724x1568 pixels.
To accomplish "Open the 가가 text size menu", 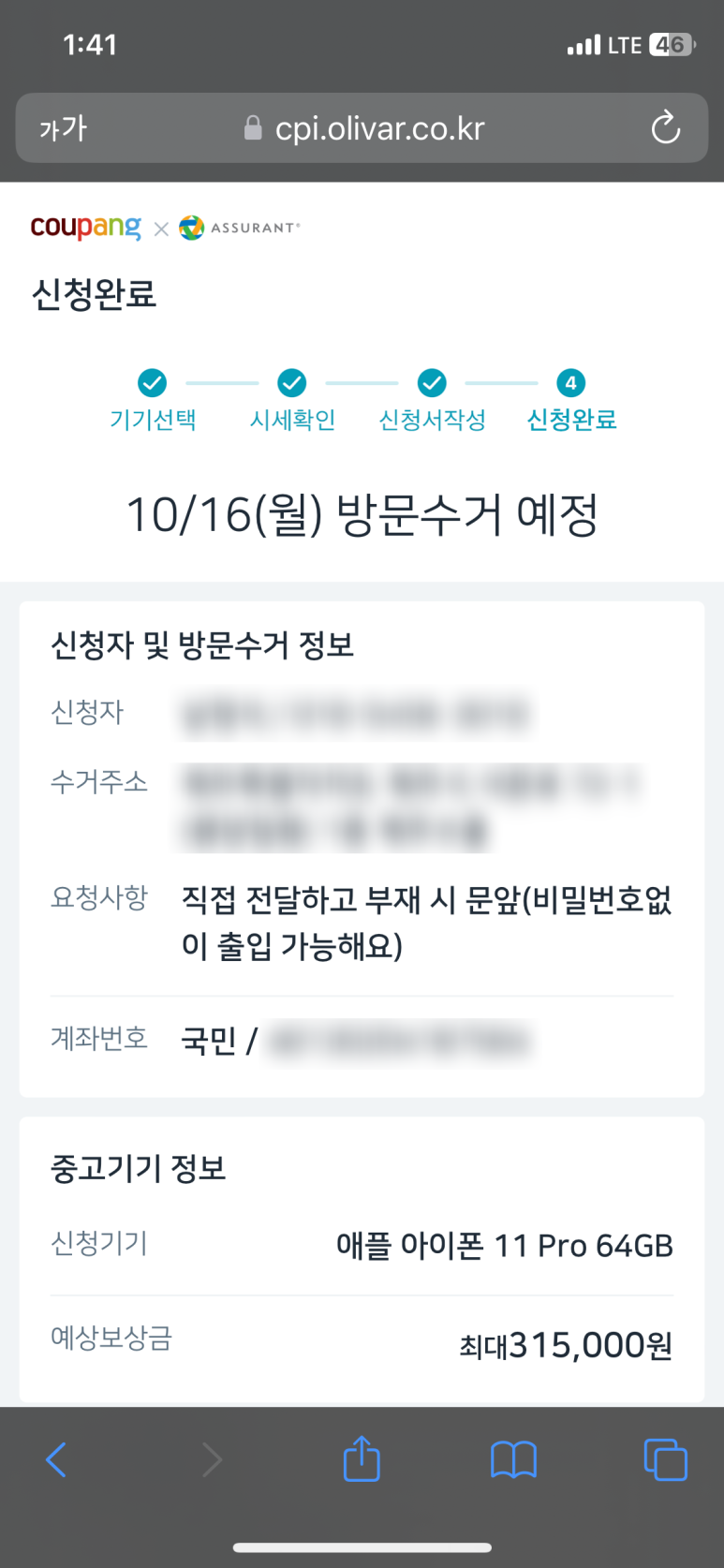I will (x=62, y=128).
